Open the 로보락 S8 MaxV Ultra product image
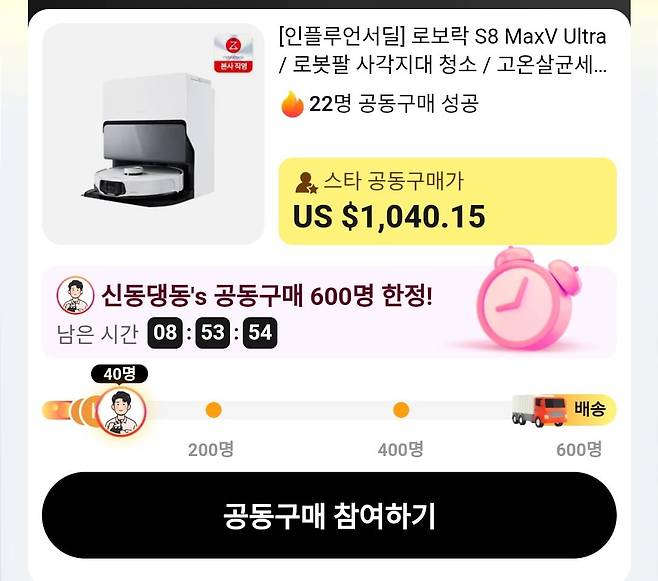This screenshot has height=581, width=658. coord(153,134)
